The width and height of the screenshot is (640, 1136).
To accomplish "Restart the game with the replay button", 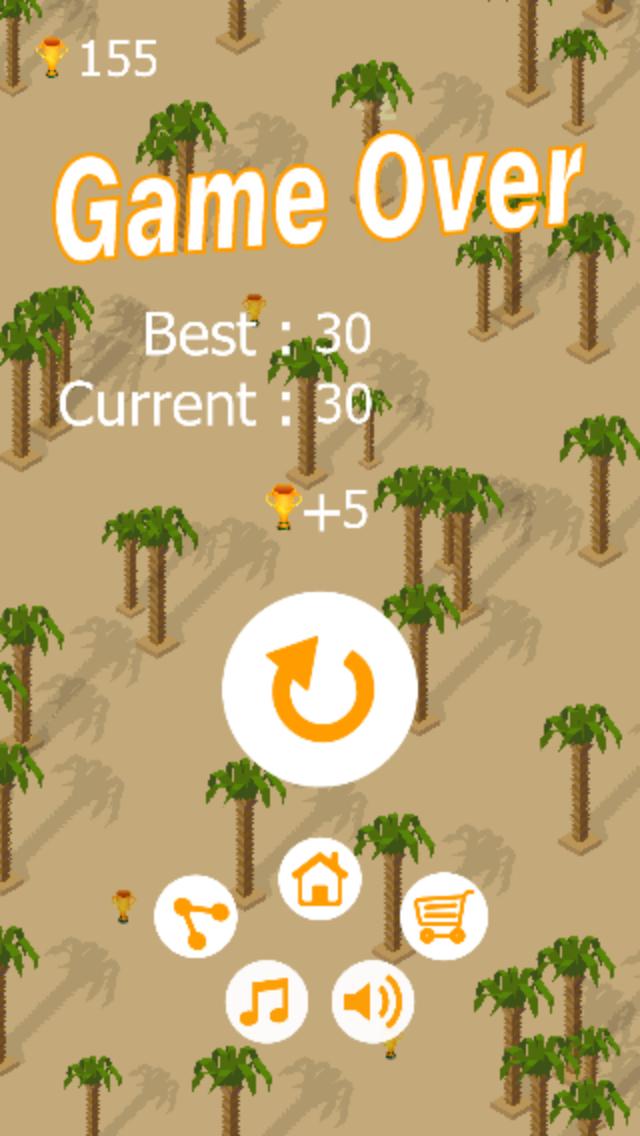I will [x=319, y=688].
